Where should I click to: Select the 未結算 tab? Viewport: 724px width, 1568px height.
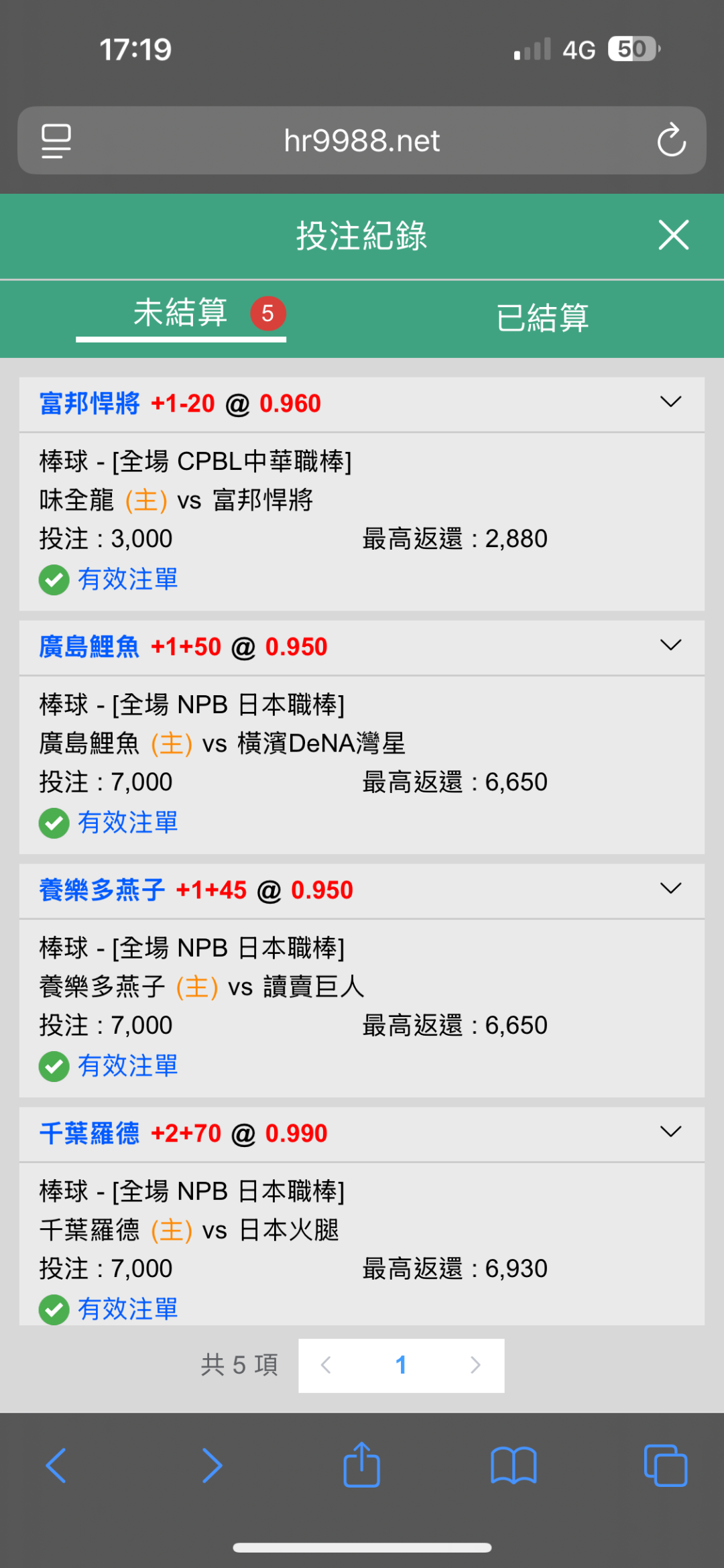point(181,314)
